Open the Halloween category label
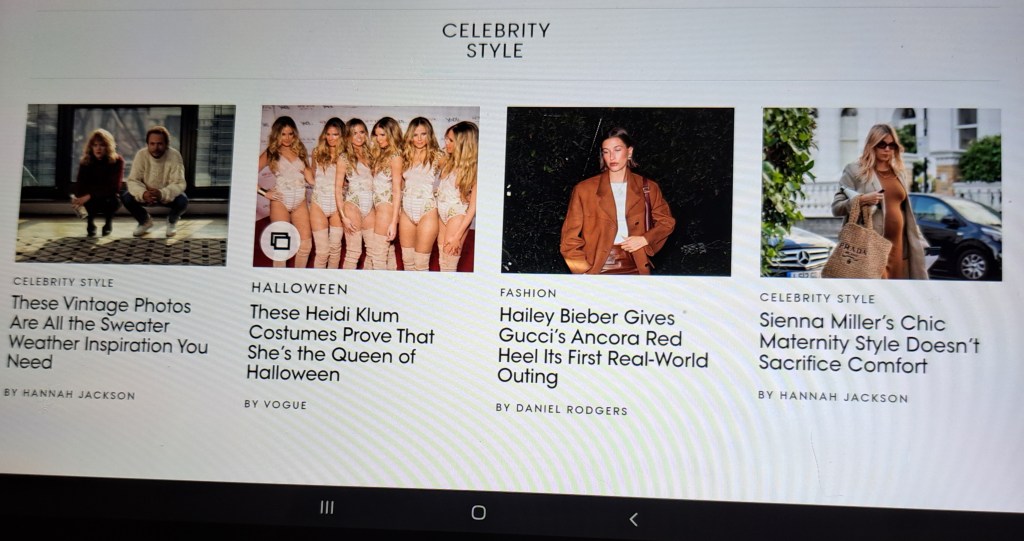 (299, 288)
